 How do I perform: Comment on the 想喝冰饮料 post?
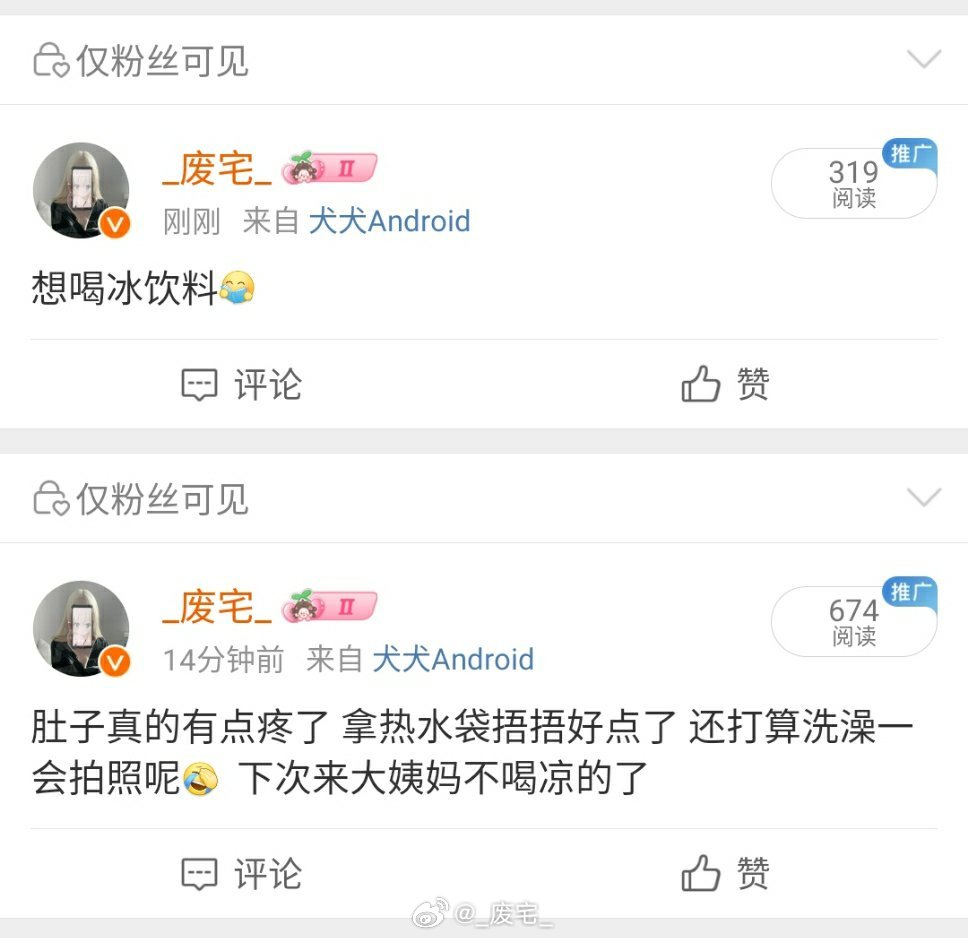pos(242,385)
